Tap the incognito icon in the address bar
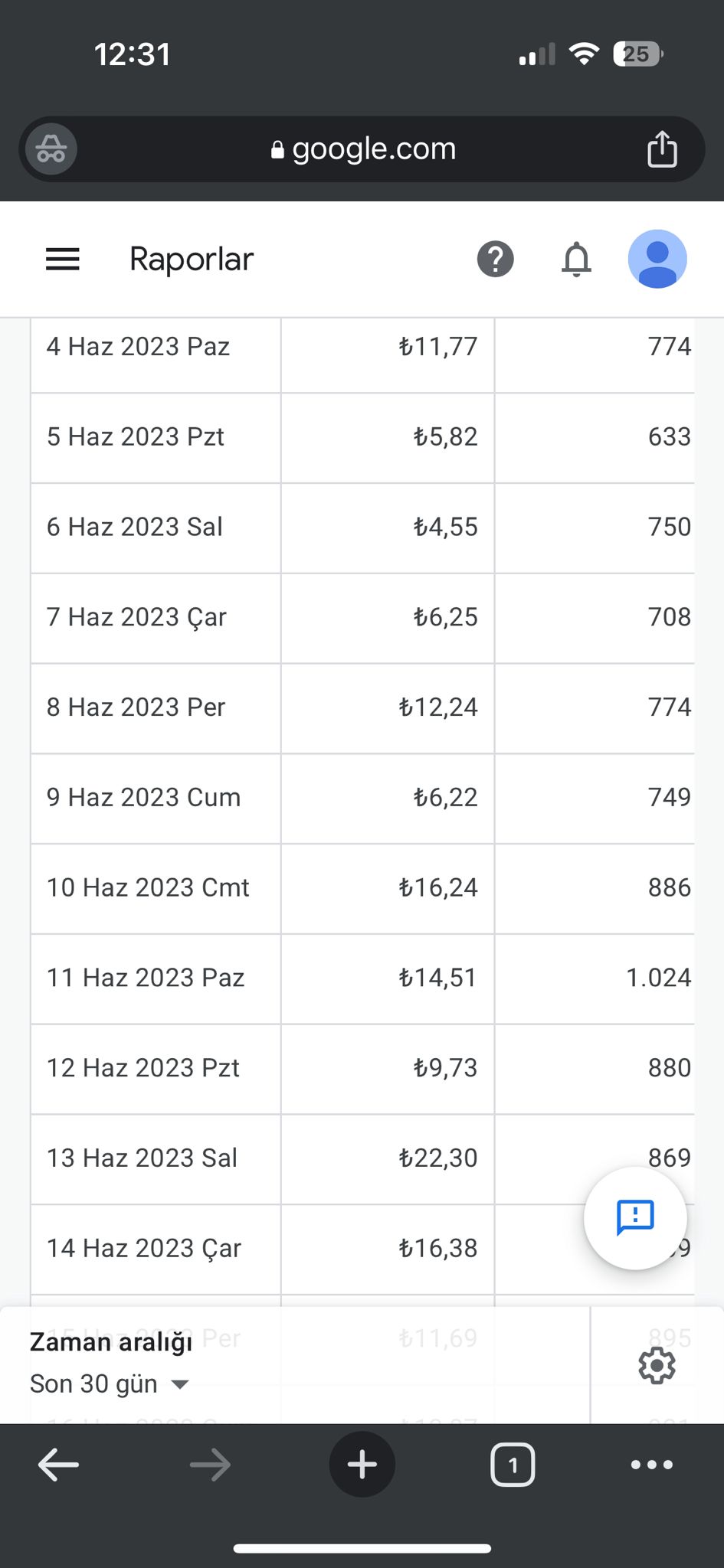The width and height of the screenshot is (724, 1568). click(x=51, y=149)
